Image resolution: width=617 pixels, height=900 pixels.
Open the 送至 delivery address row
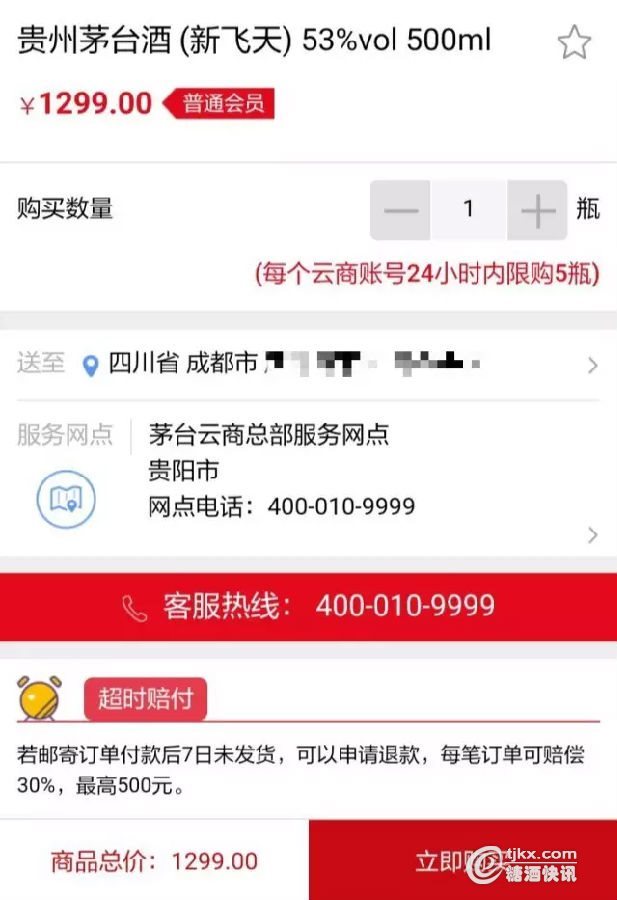[x=308, y=364]
